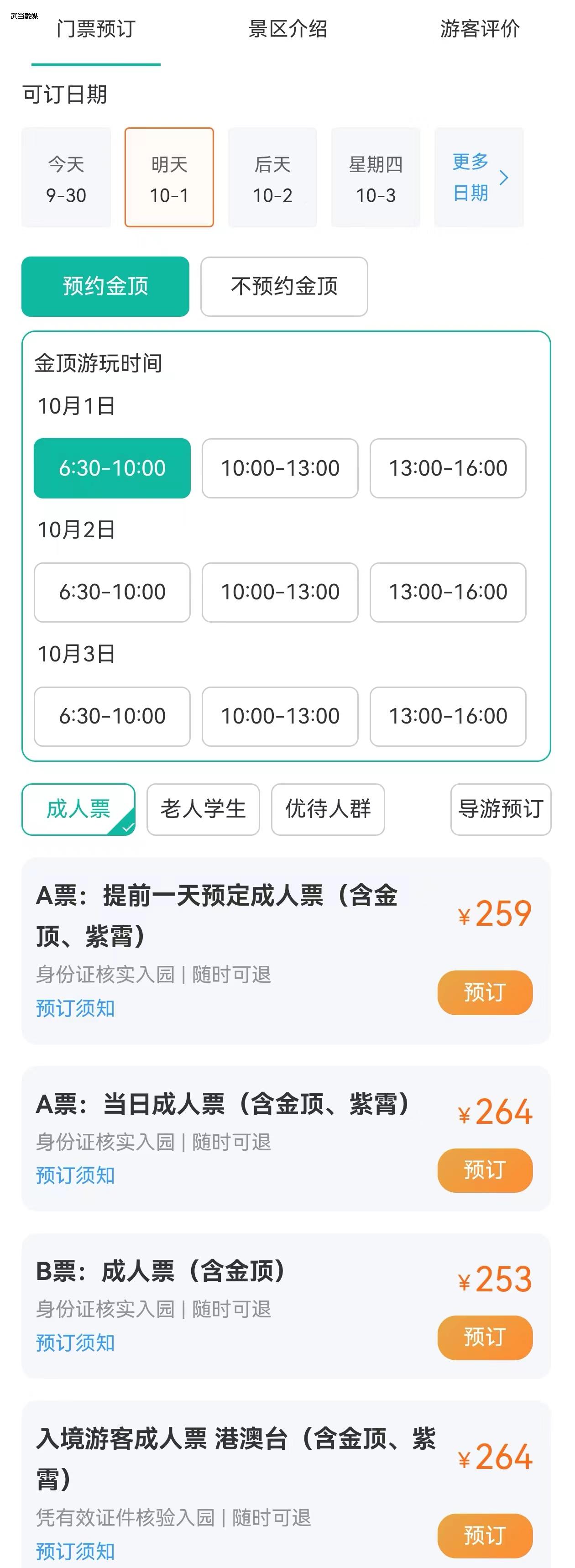
Task: Show 优待人群 ticket category
Action: (328, 810)
